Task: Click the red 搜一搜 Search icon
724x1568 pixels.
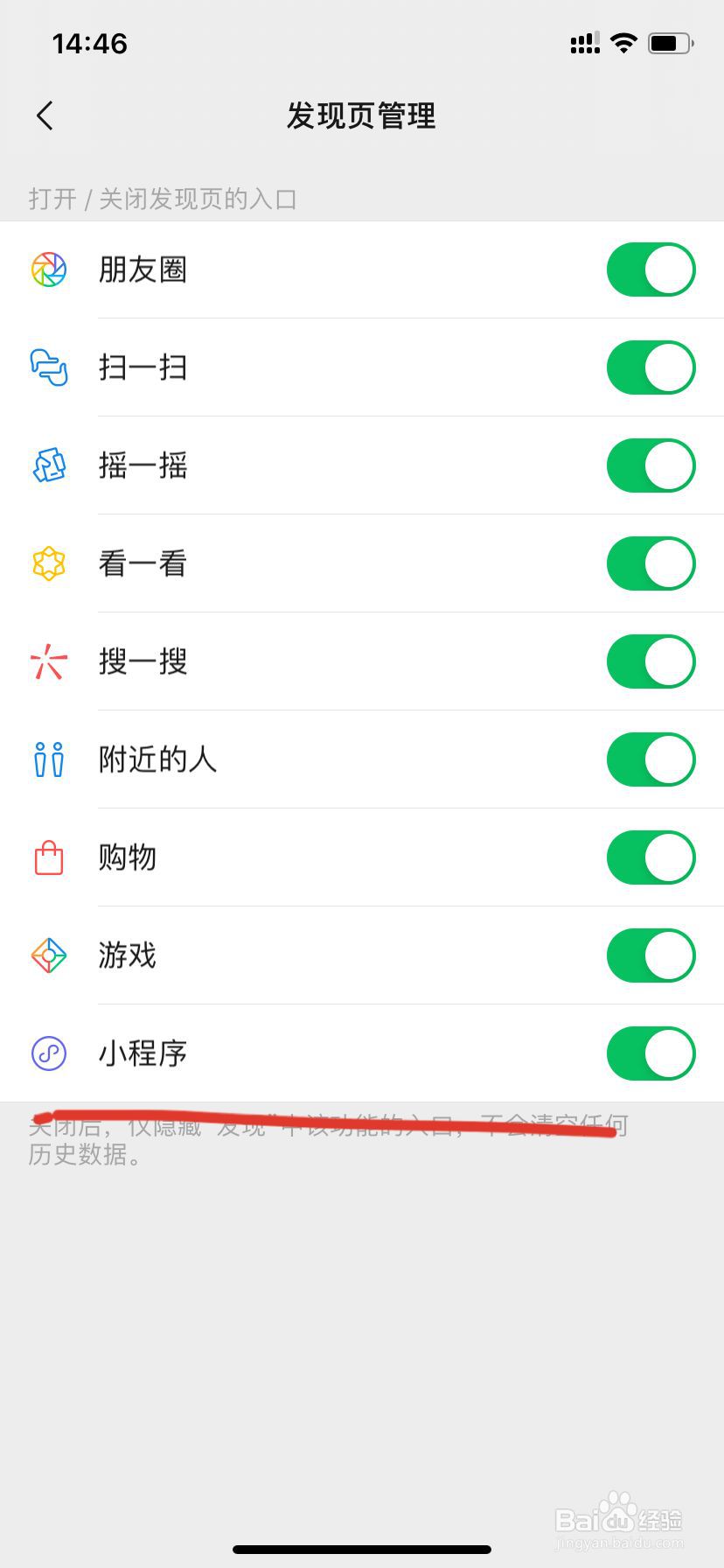Action: (x=48, y=662)
